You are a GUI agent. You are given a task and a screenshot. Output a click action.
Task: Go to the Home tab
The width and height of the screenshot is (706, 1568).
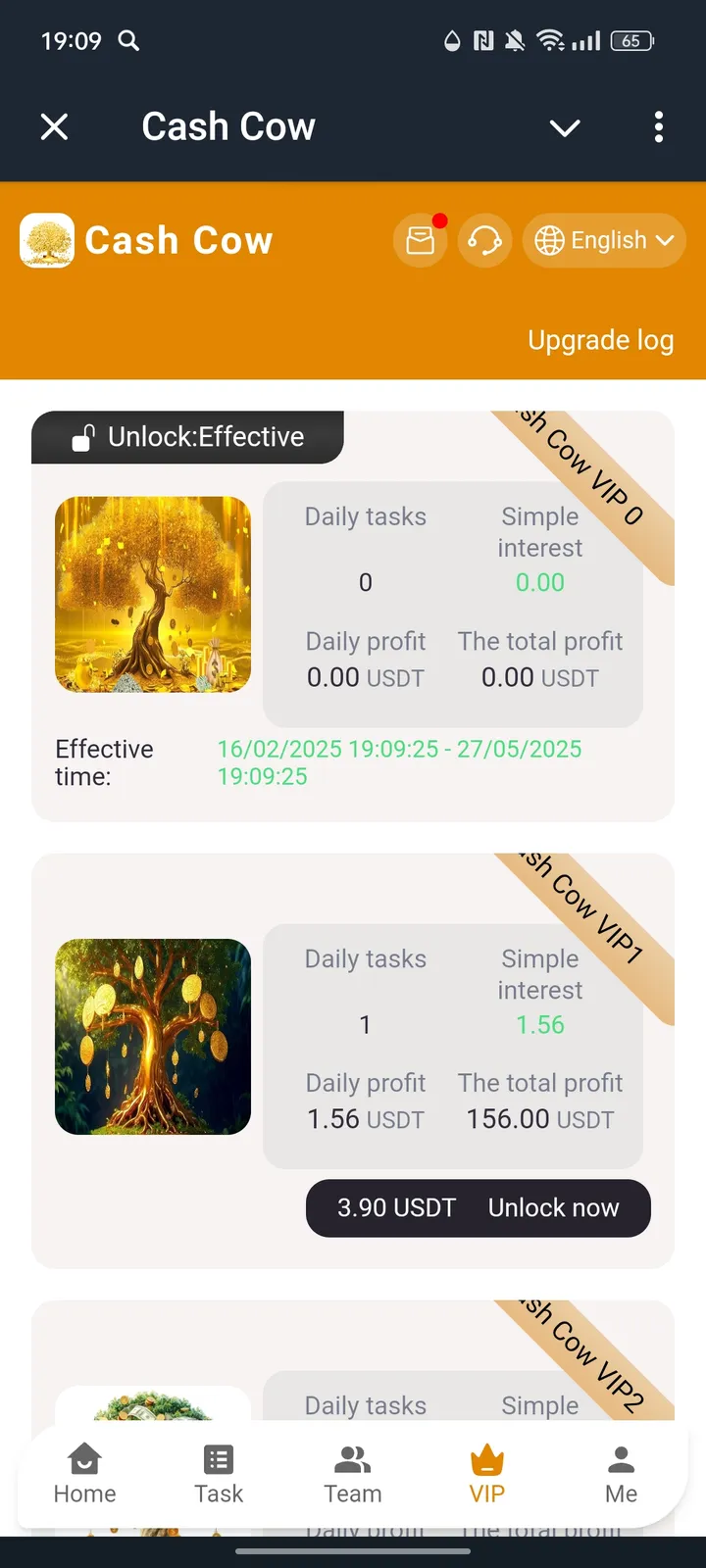coord(85,1473)
